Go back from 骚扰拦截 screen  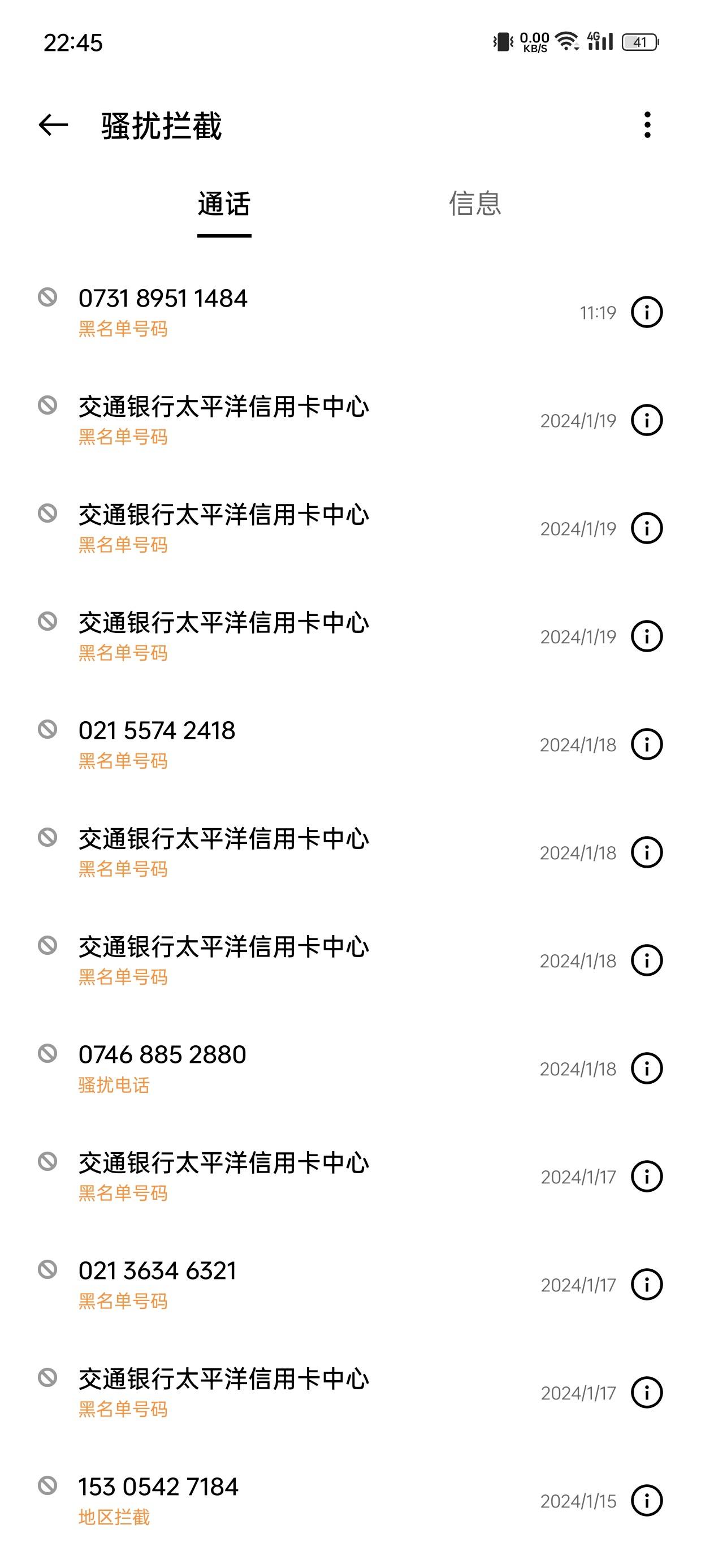(53, 126)
